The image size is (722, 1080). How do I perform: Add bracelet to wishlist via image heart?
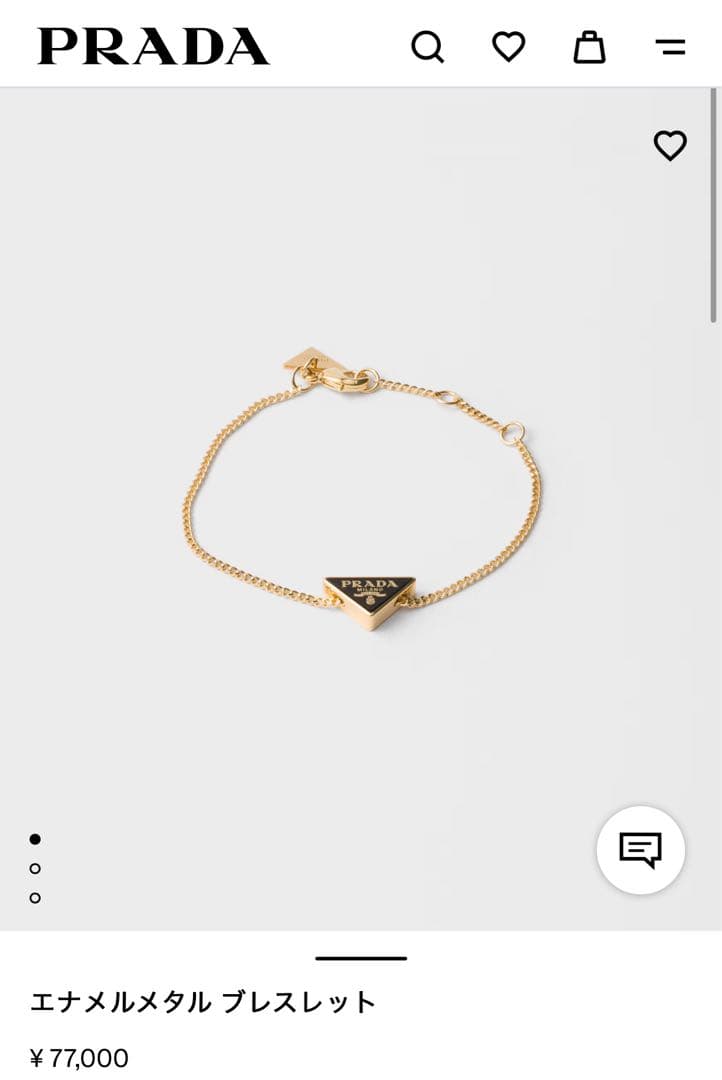(670, 146)
